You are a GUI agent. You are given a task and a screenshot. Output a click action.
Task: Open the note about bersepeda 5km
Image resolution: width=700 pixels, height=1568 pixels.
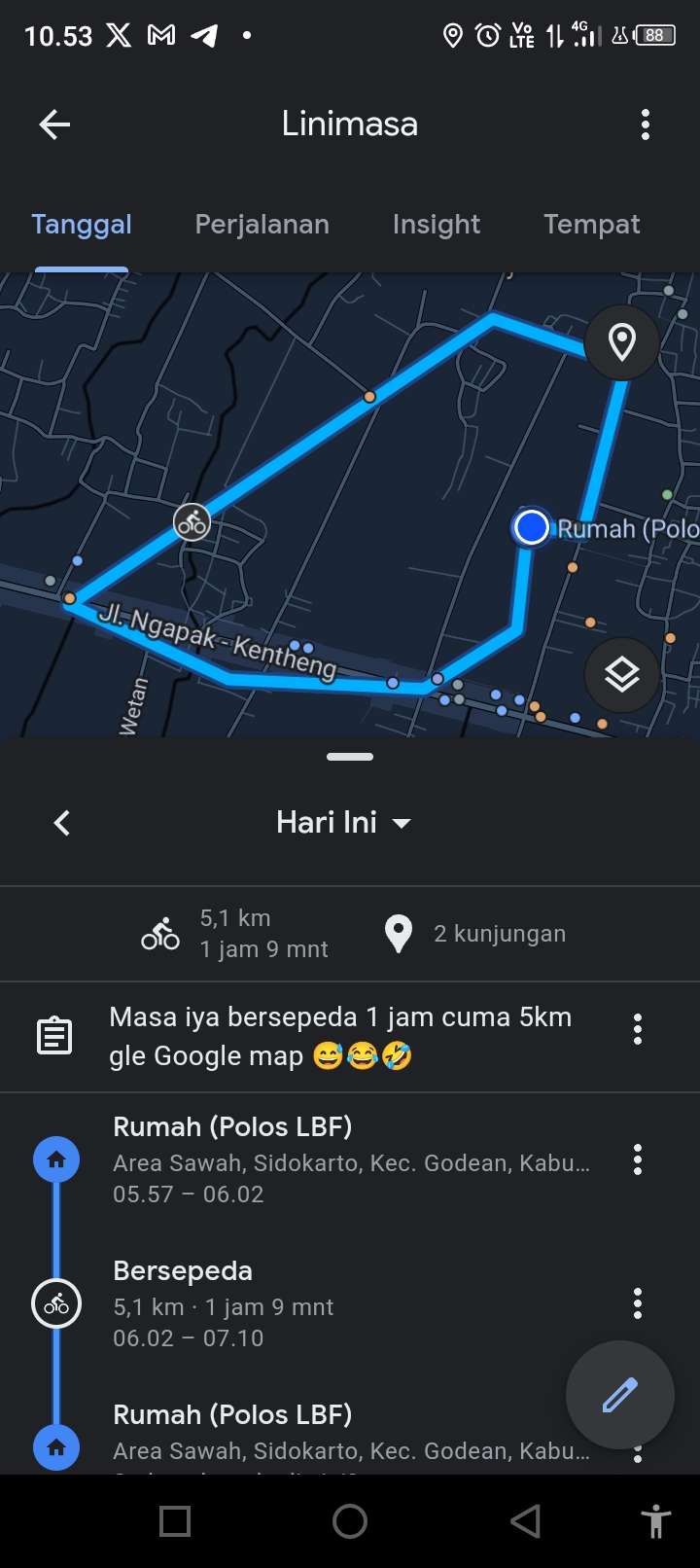click(x=340, y=1036)
